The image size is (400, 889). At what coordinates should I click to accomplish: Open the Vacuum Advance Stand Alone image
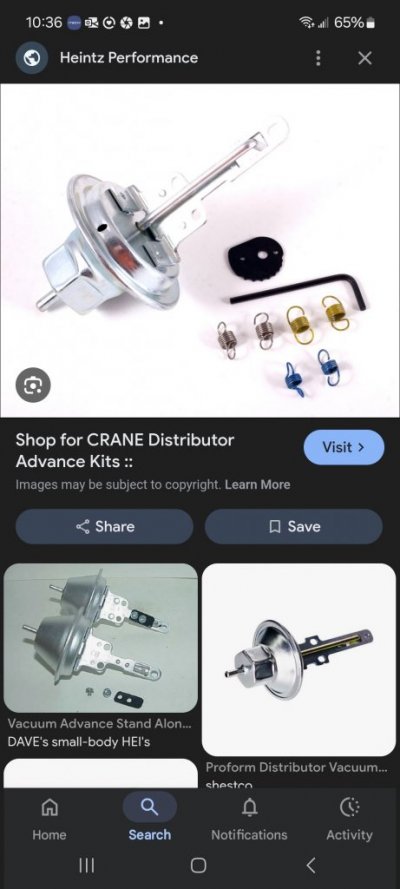pos(101,638)
